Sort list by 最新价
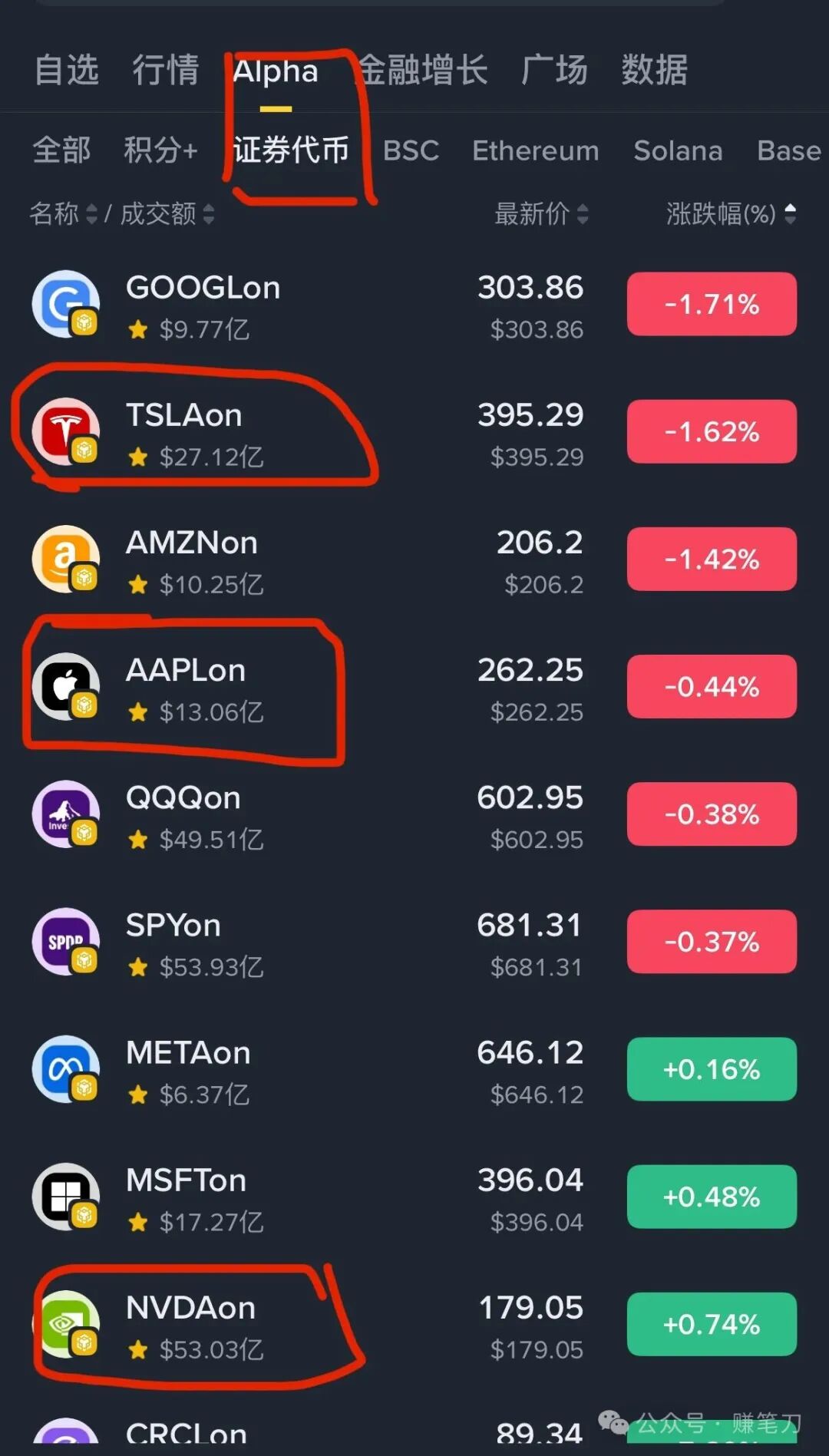This screenshot has height=1456, width=829. point(540,214)
